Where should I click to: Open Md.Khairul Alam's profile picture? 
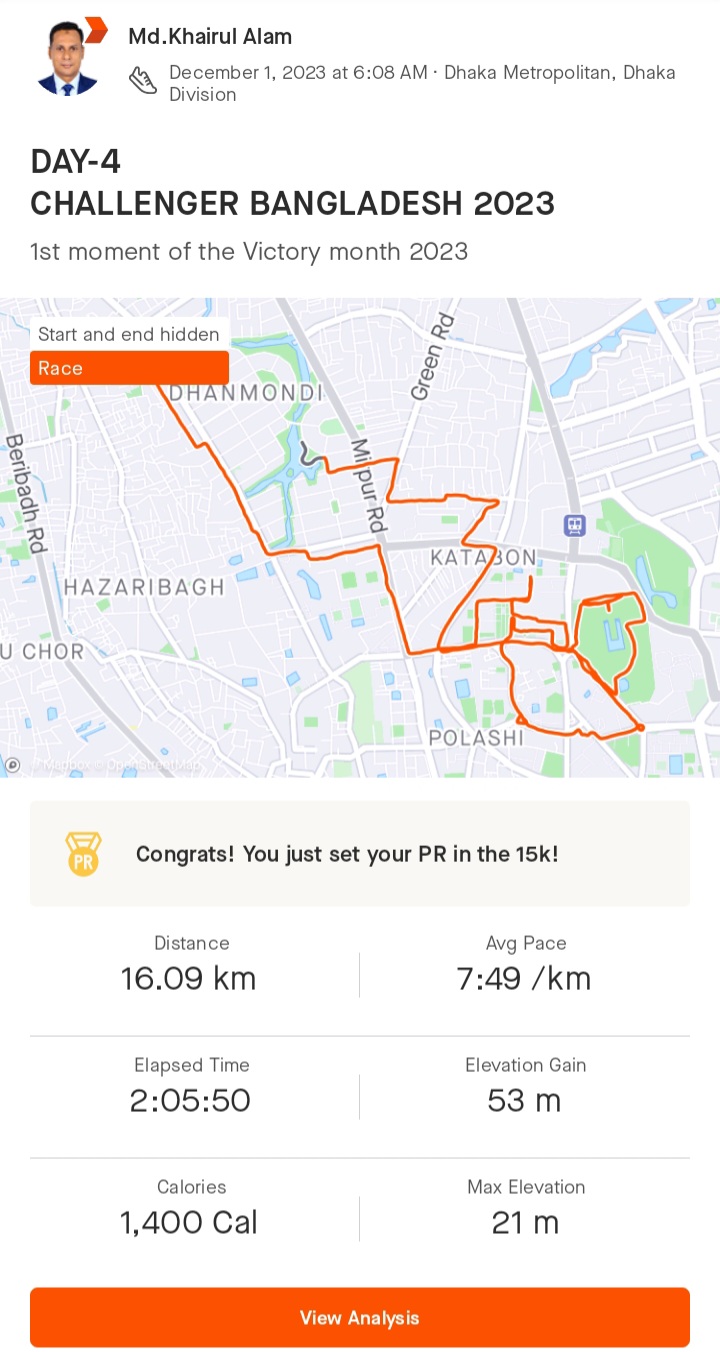(x=68, y=59)
